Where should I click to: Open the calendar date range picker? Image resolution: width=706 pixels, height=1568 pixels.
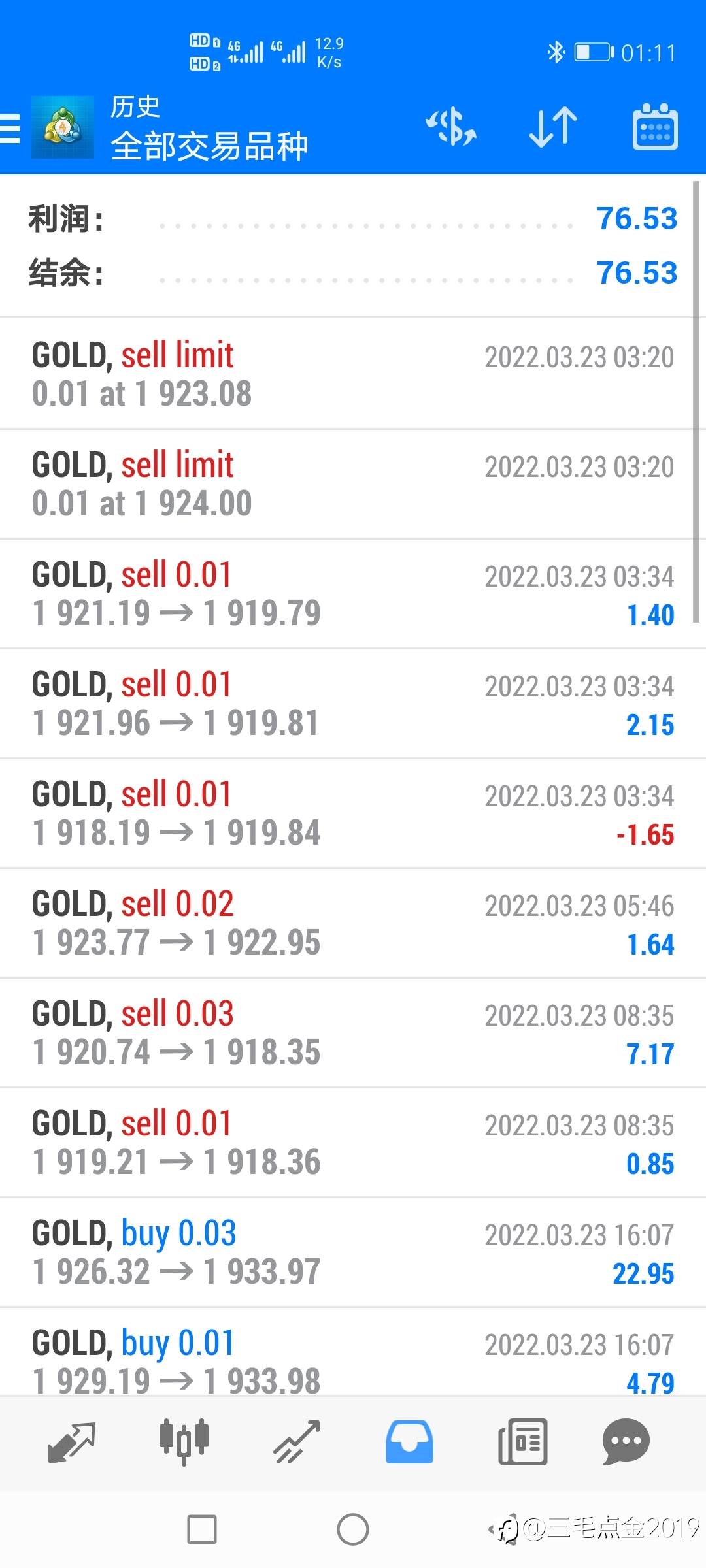click(x=655, y=127)
